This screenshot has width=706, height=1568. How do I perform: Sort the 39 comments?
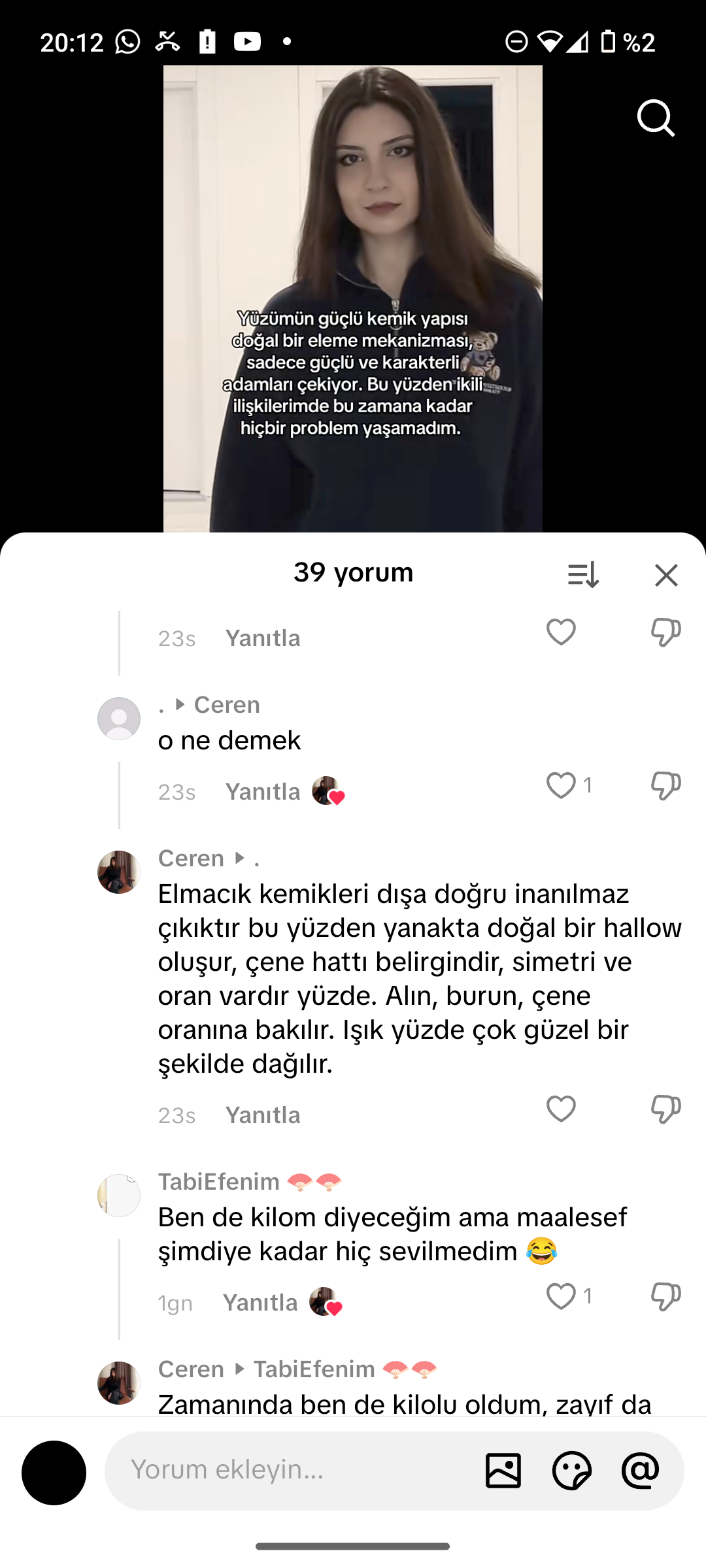[583, 575]
